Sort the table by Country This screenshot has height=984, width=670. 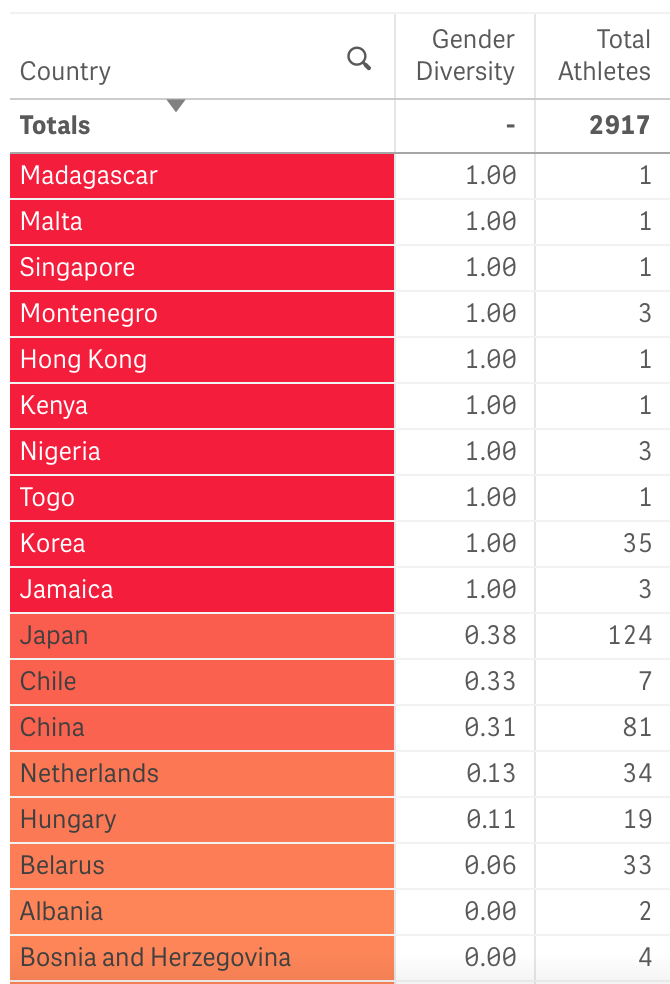[x=65, y=71]
